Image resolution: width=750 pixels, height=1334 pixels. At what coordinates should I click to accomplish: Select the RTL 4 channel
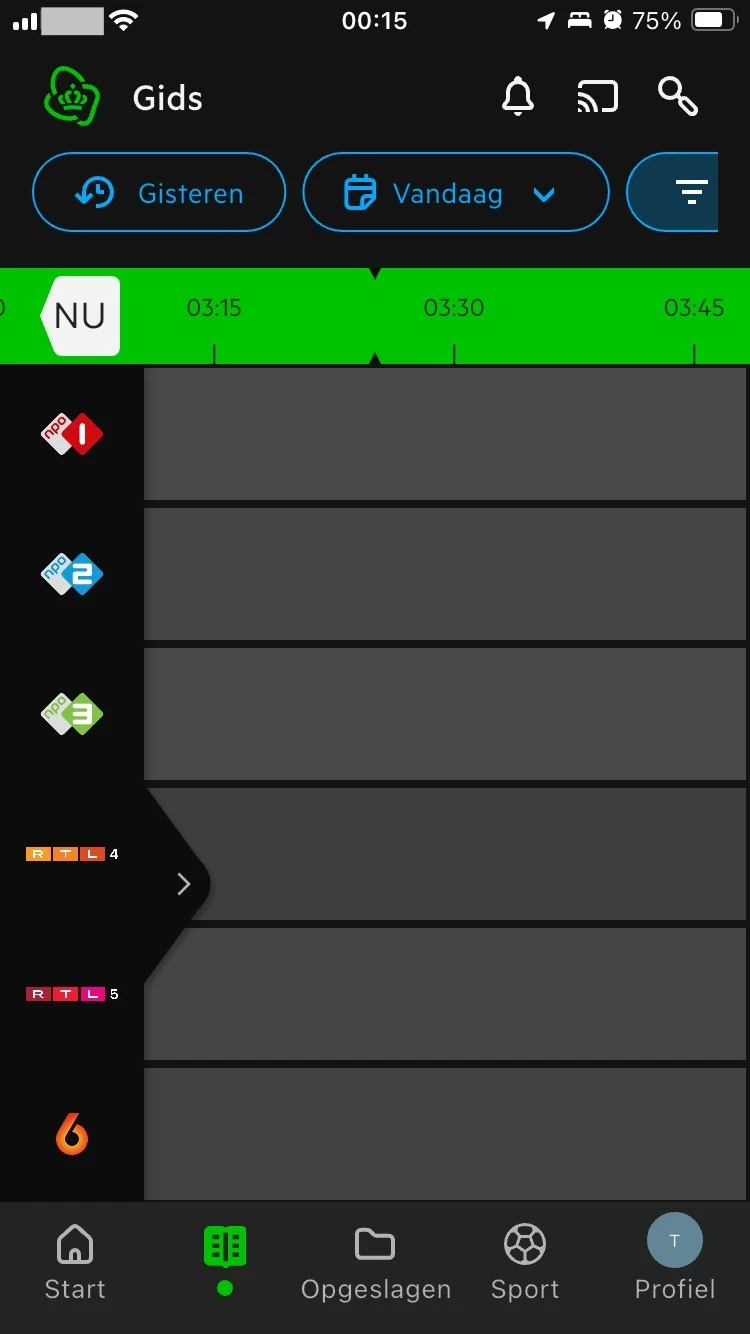(x=71, y=854)
